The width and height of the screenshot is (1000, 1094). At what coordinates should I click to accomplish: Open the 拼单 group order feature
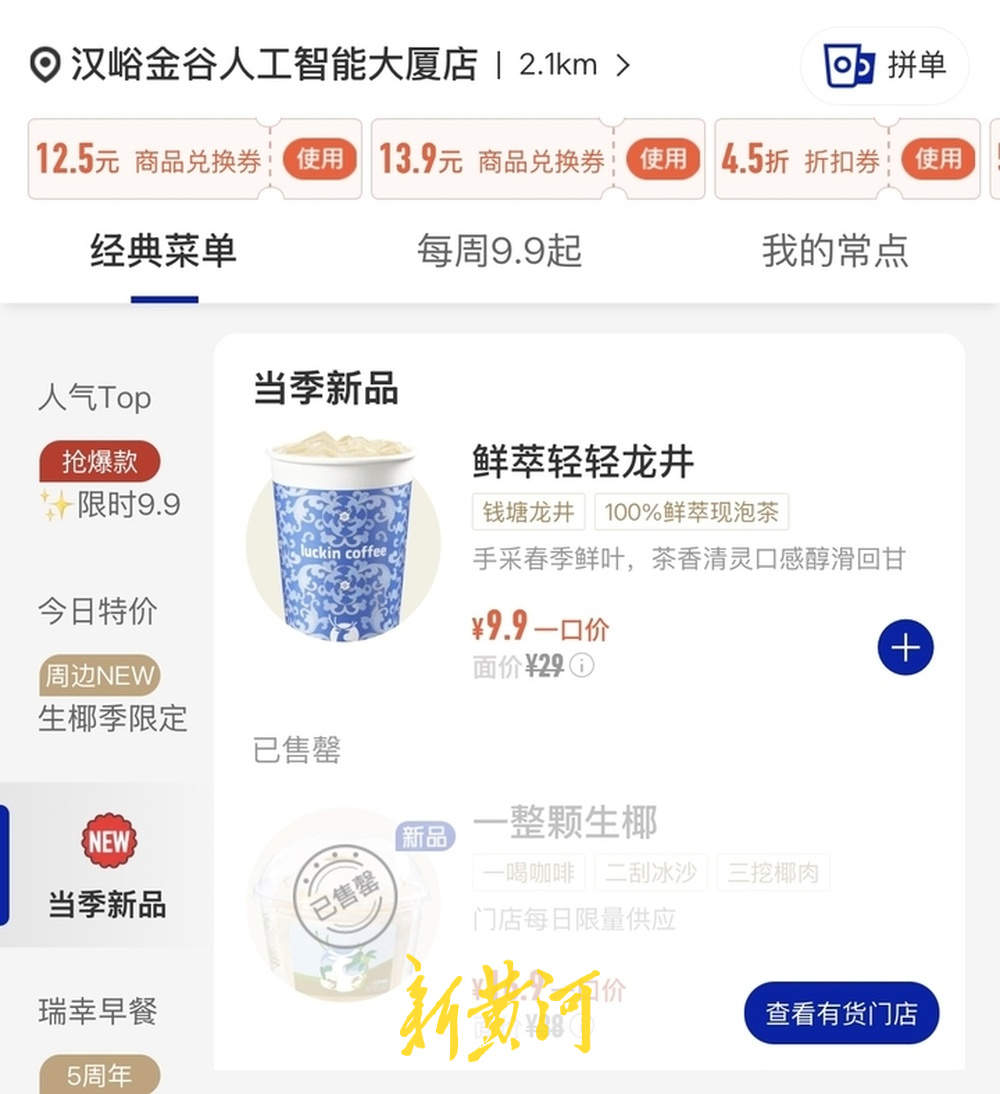[x=884, y=64]
